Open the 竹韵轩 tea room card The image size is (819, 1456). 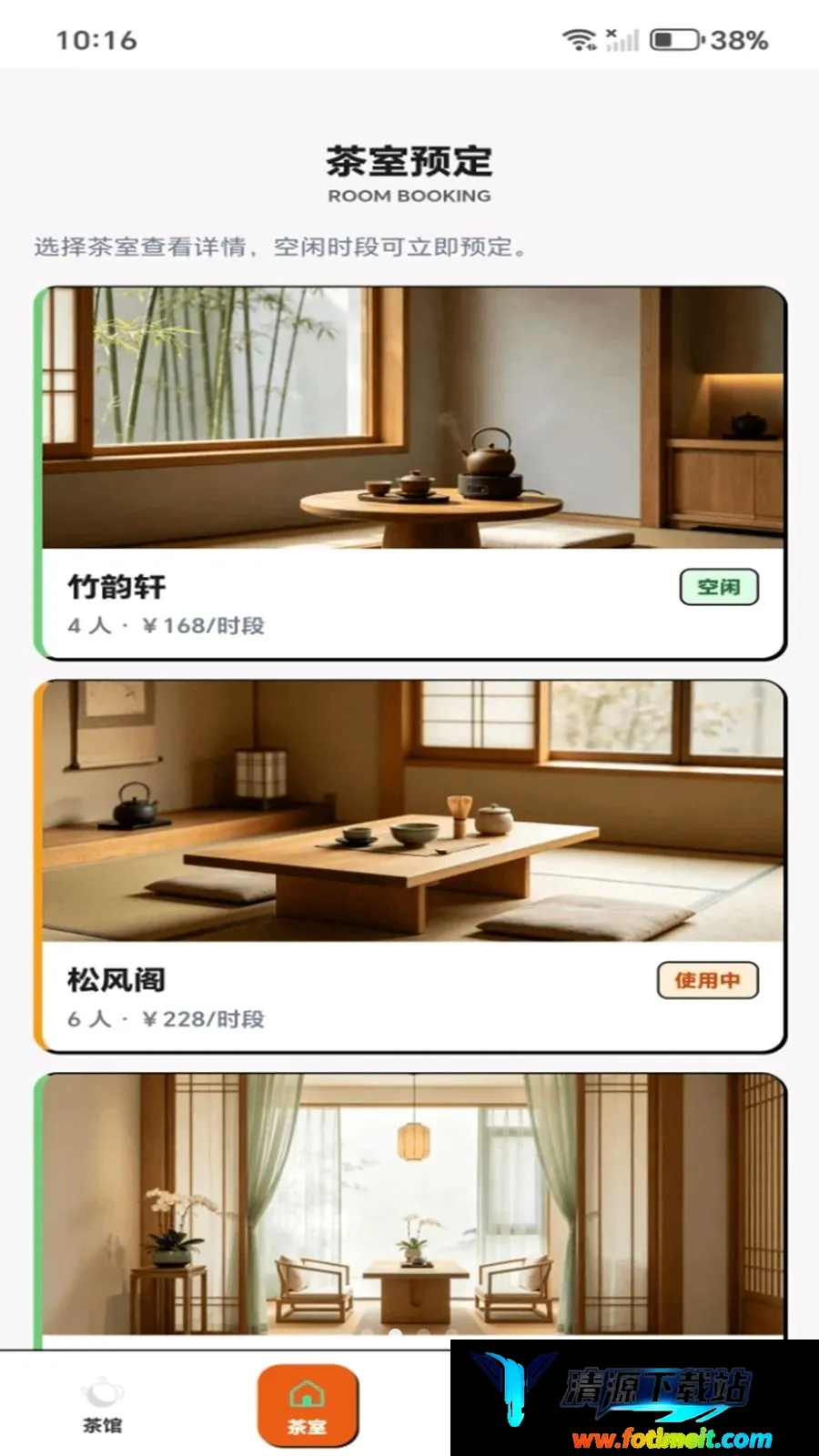tap(409, 472)
